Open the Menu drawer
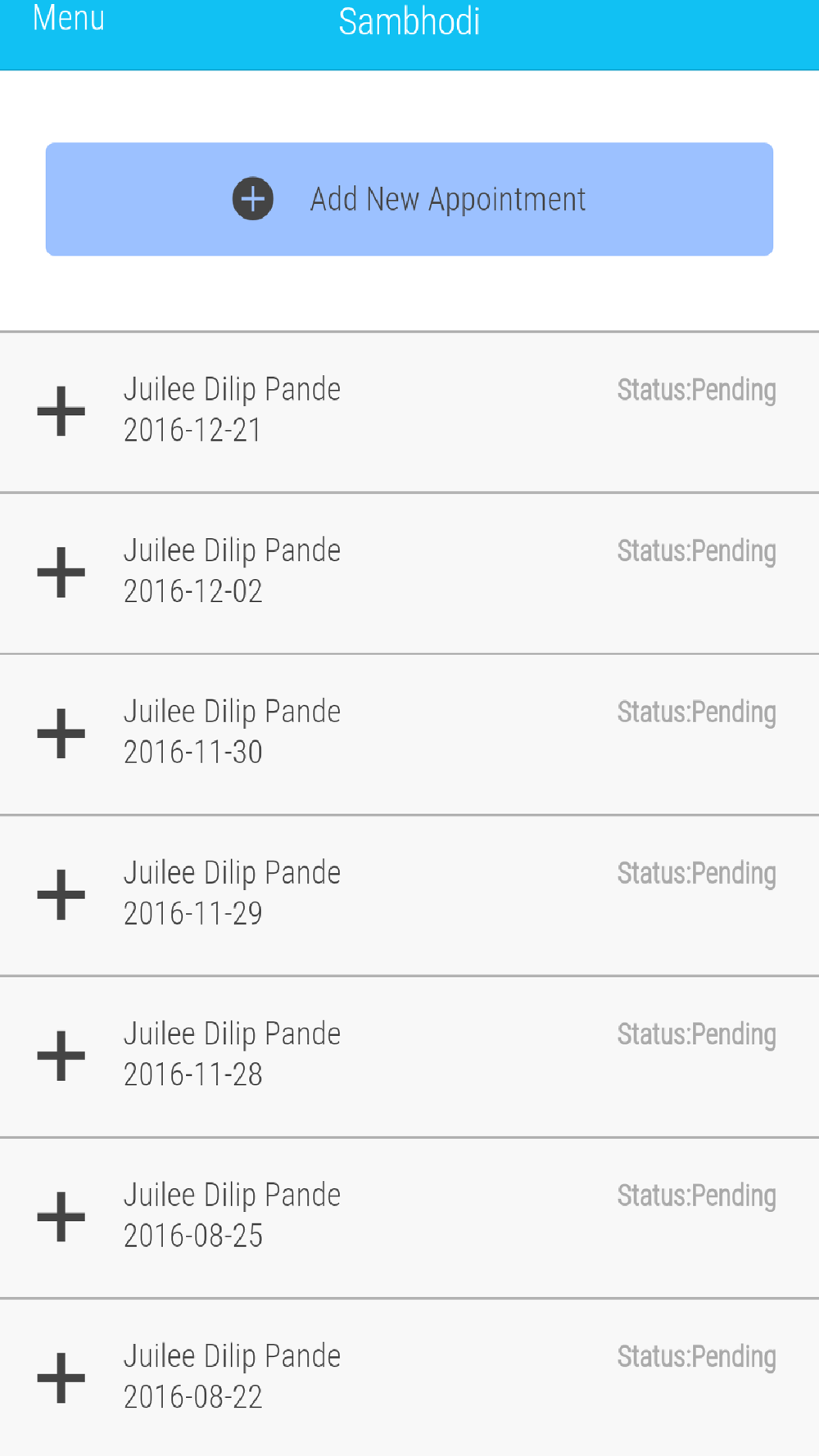This screenshot has width=819, height=1456. click(69, 19)
